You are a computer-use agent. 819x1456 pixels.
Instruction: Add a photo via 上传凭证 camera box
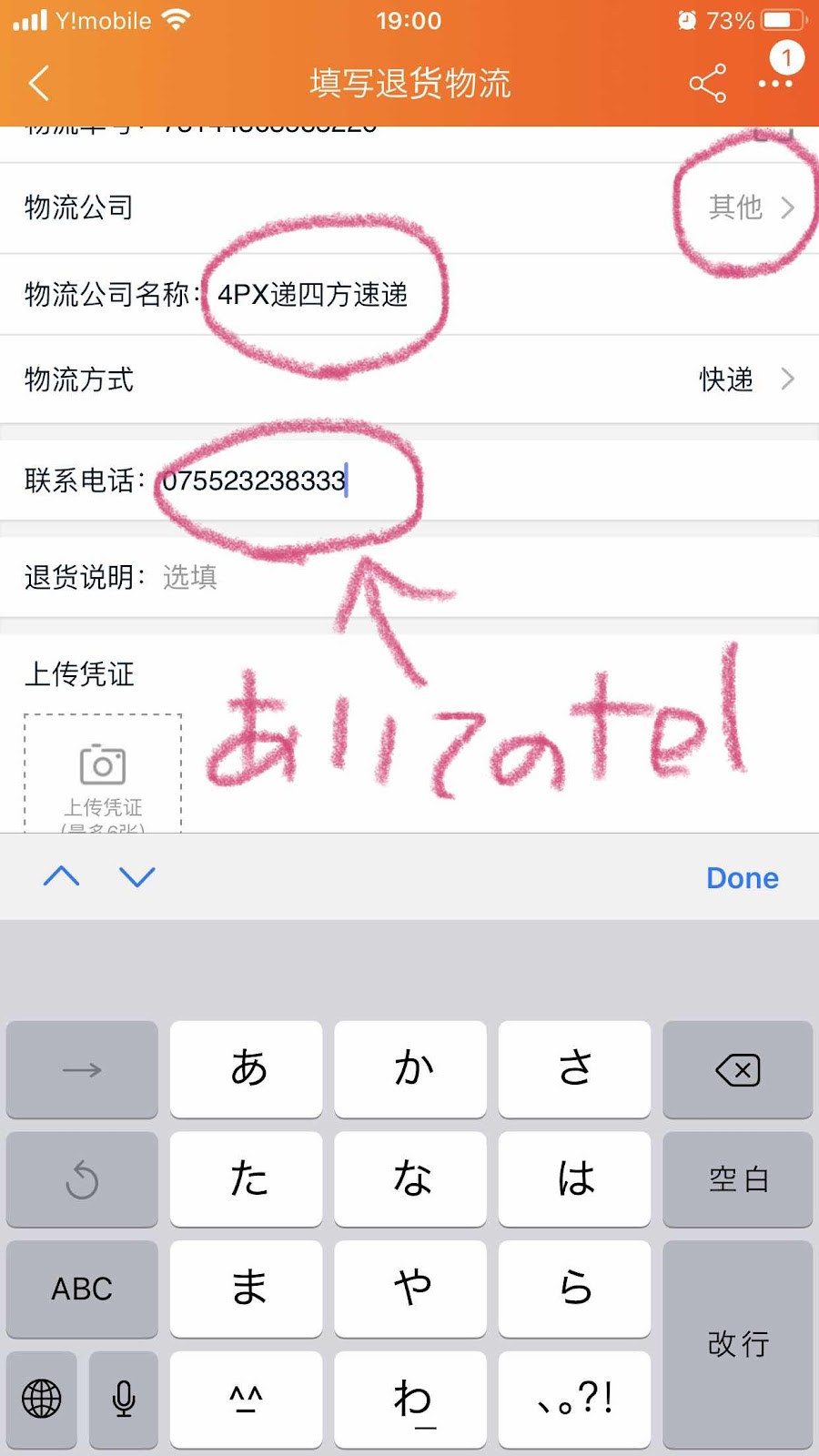pos(103,774)
